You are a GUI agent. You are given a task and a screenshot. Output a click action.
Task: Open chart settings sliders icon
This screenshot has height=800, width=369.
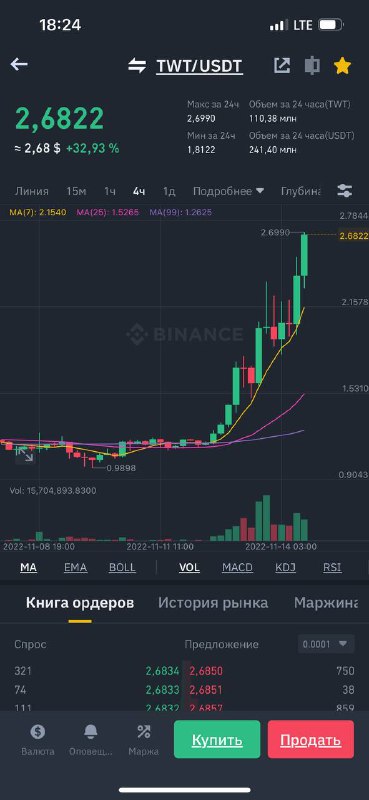pos(345,191)
